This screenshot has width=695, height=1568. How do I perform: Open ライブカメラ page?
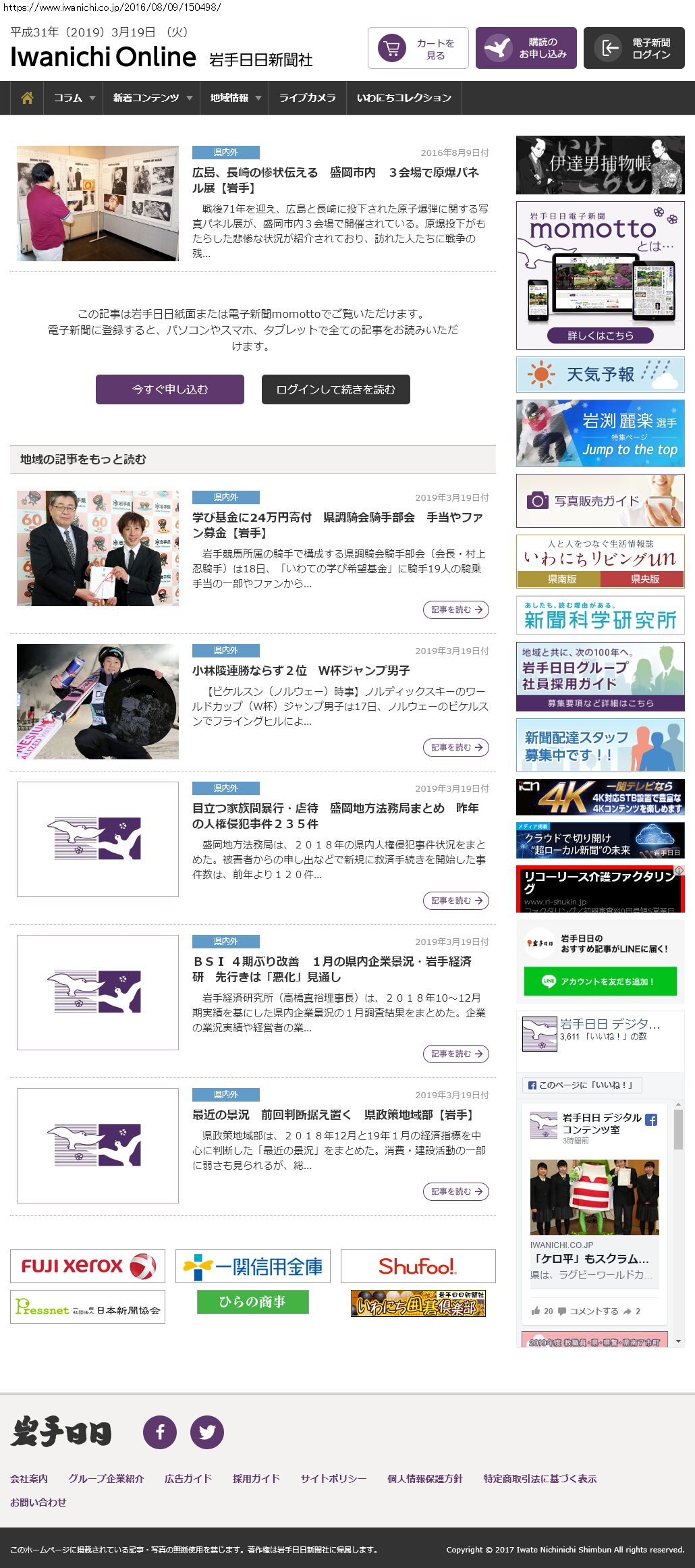[307, 98]
